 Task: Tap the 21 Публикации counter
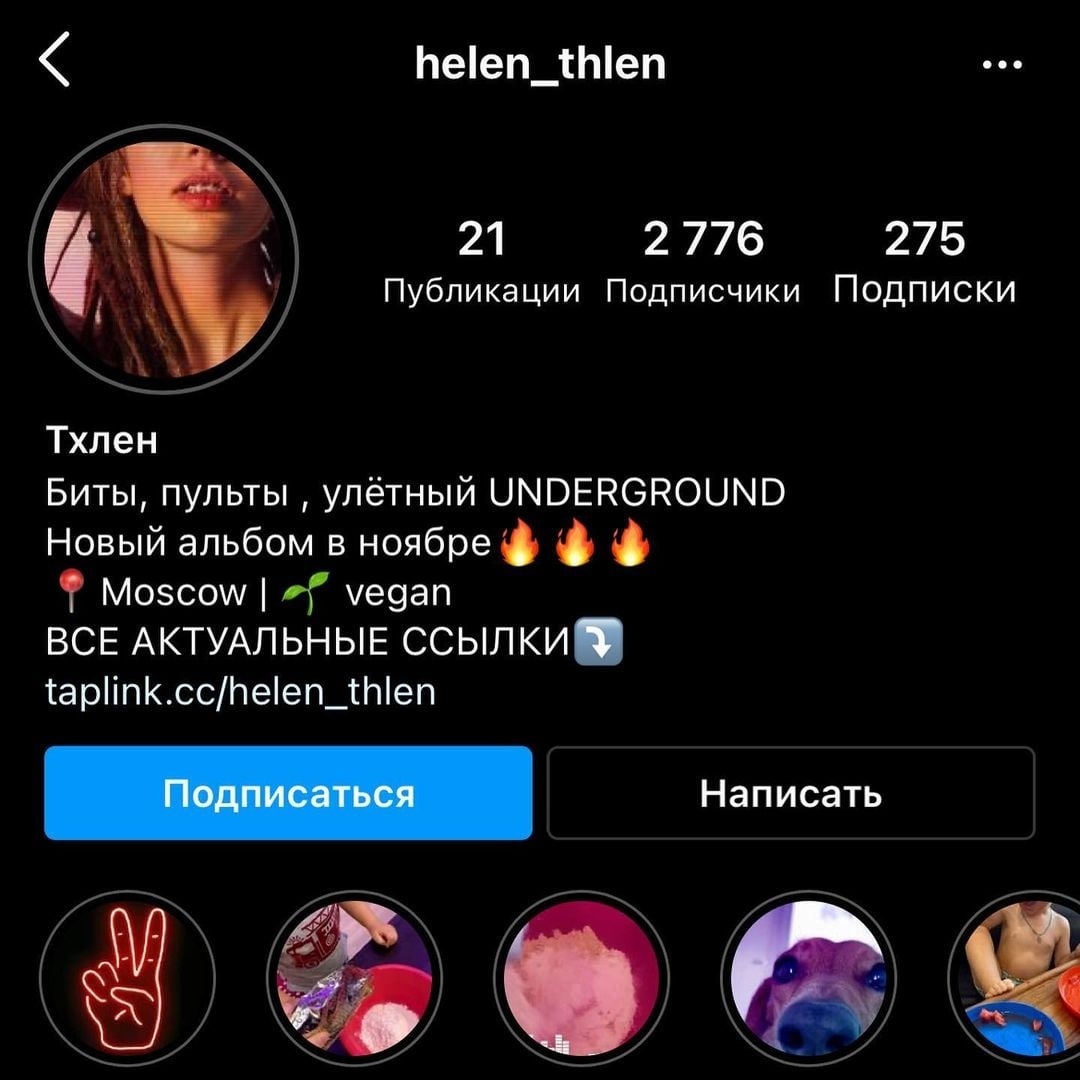click(x=481, y=262)
